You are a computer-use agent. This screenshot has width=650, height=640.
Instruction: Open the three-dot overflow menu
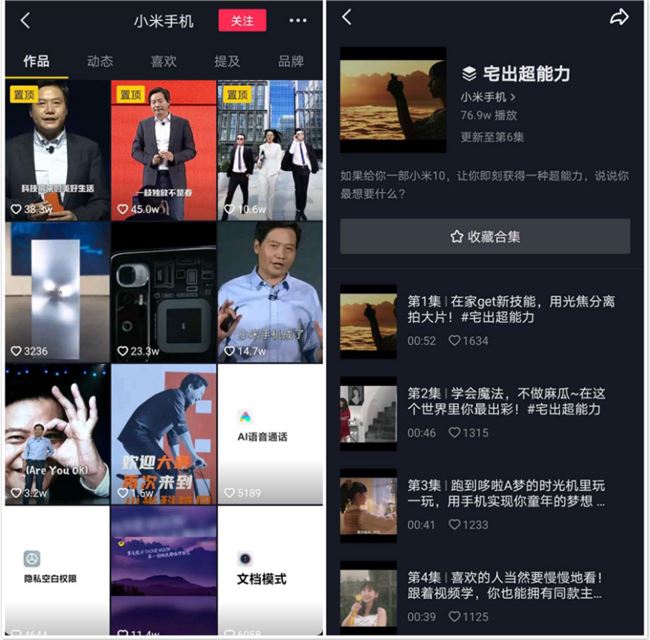(x=298, y=20)
